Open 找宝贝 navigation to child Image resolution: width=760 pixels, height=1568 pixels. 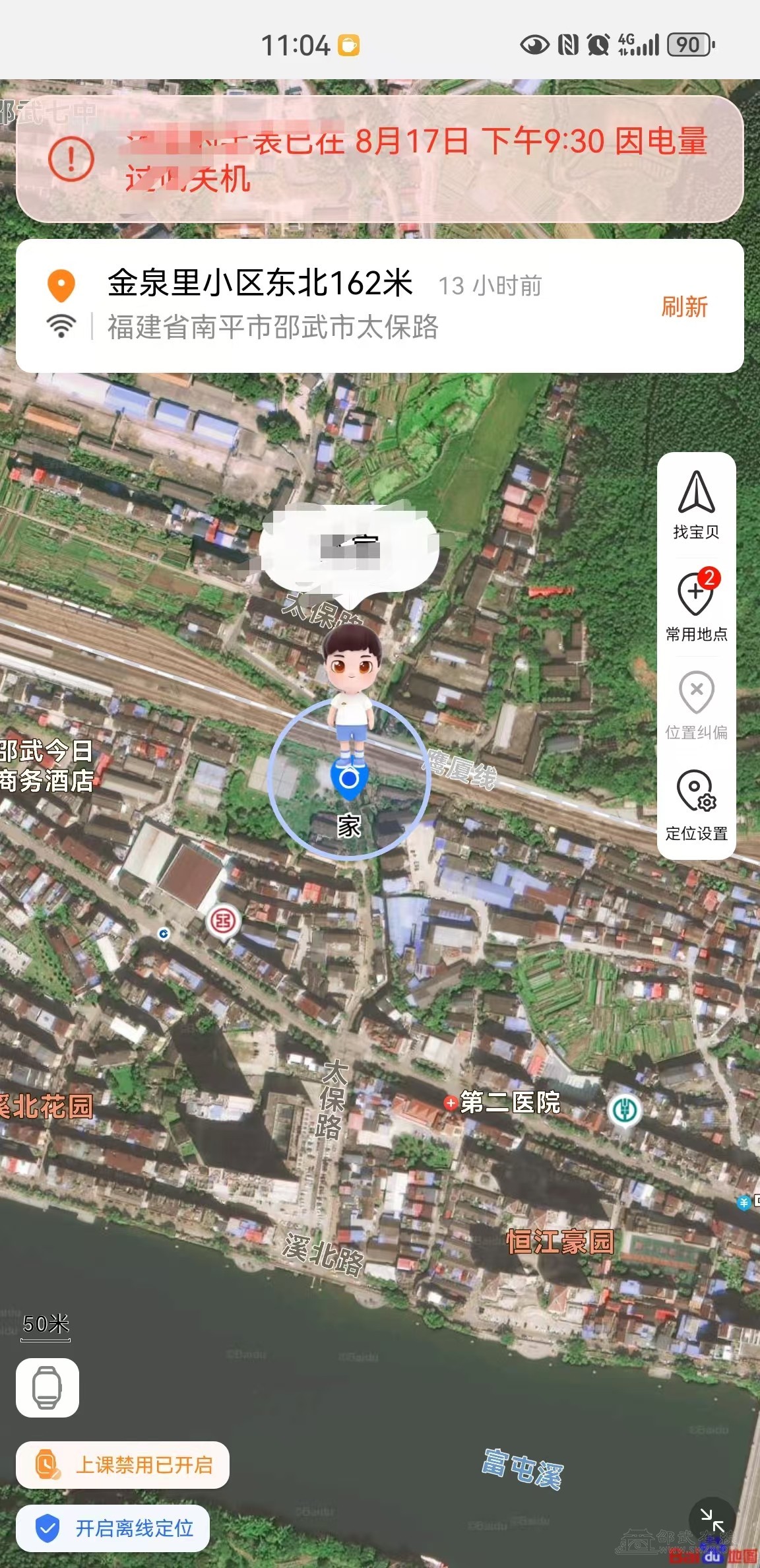tap(697, 505)
